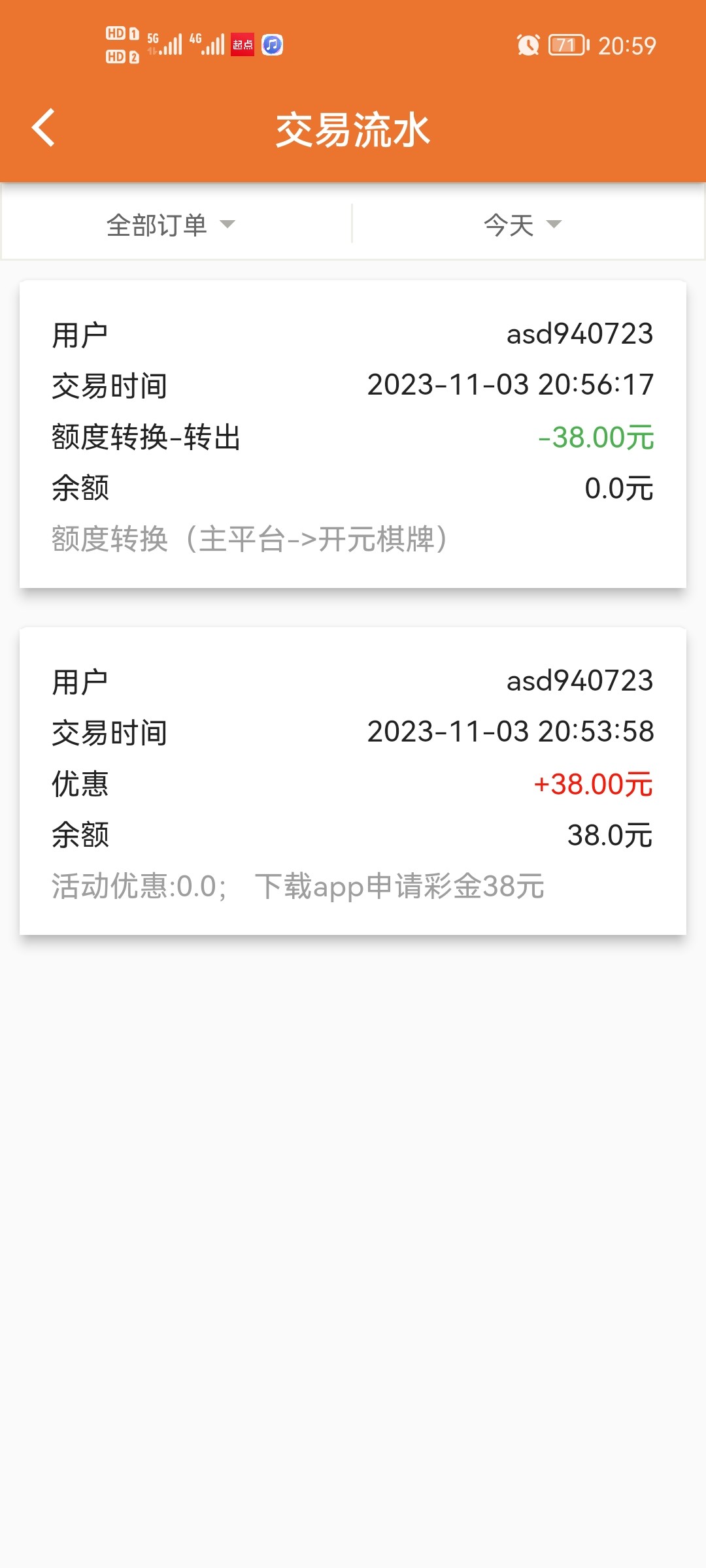Tap the back arrow icon

(43, 128)
